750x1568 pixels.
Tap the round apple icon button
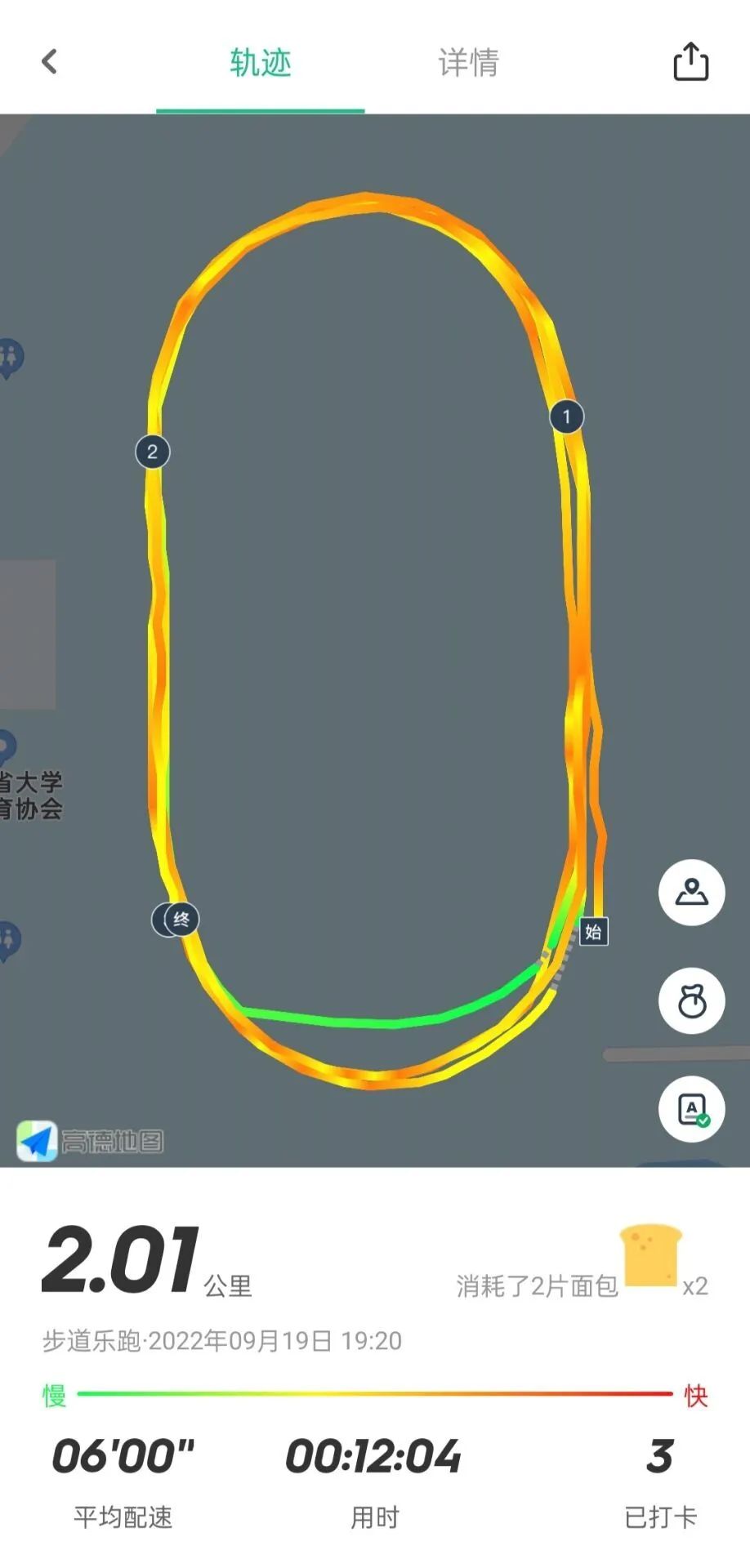pos(691,1001)
